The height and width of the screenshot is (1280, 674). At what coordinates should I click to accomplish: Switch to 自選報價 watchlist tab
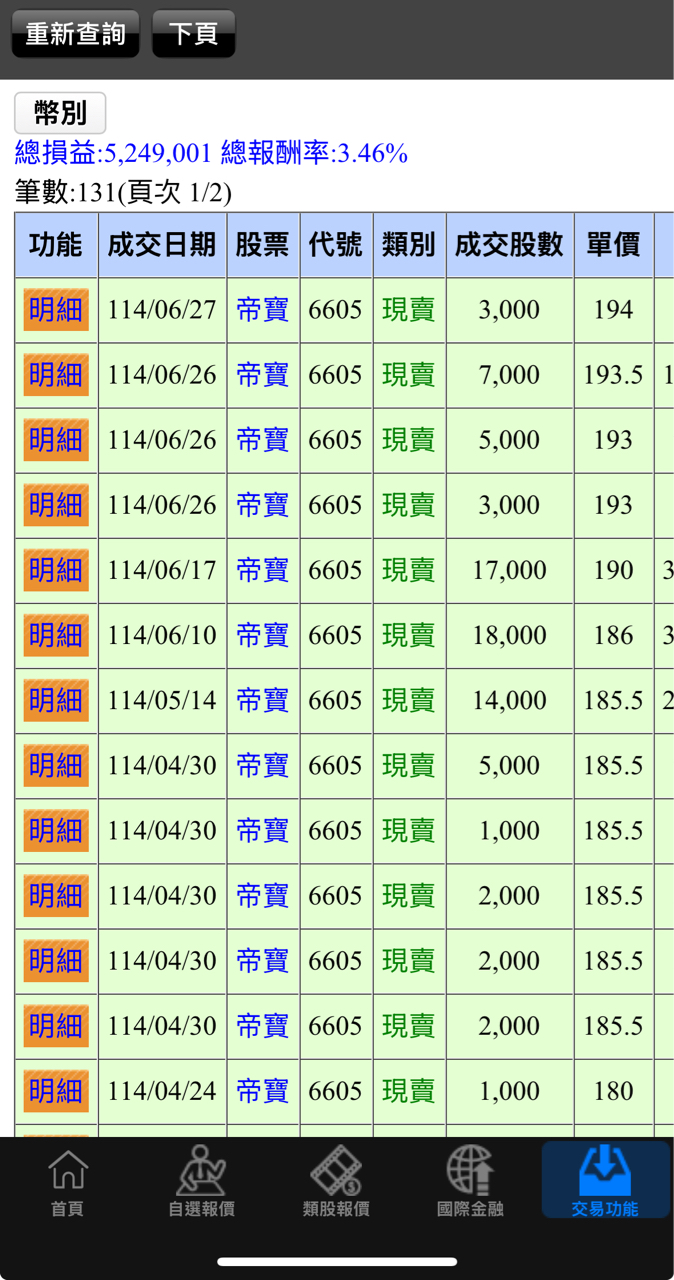point(201,1182)
